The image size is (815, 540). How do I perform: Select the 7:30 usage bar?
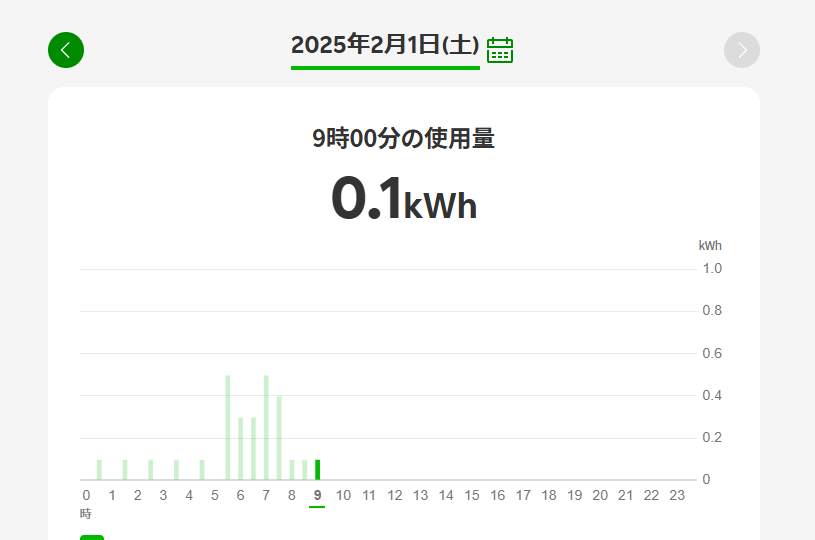[x=279, y=438]
